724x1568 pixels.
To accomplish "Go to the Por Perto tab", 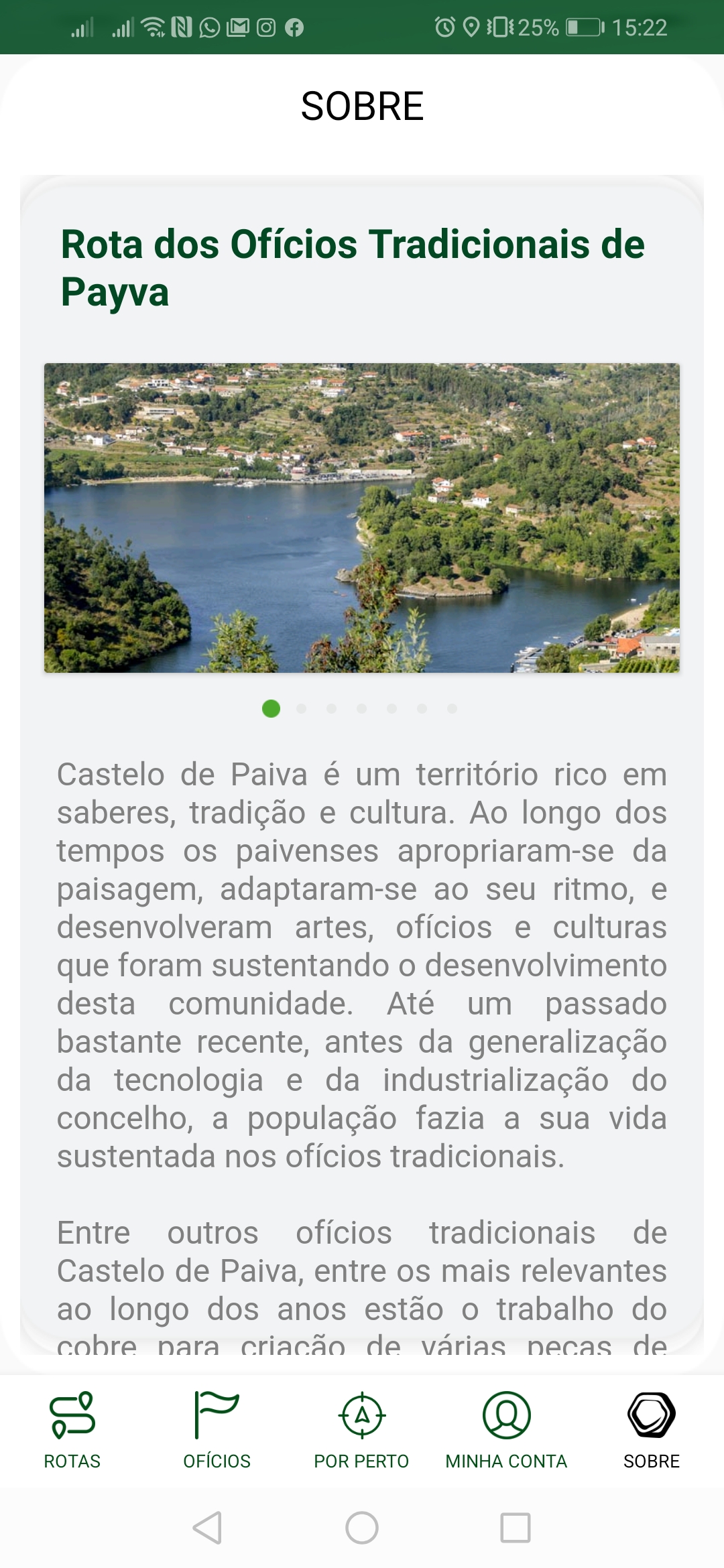I will pos(362,1430).
